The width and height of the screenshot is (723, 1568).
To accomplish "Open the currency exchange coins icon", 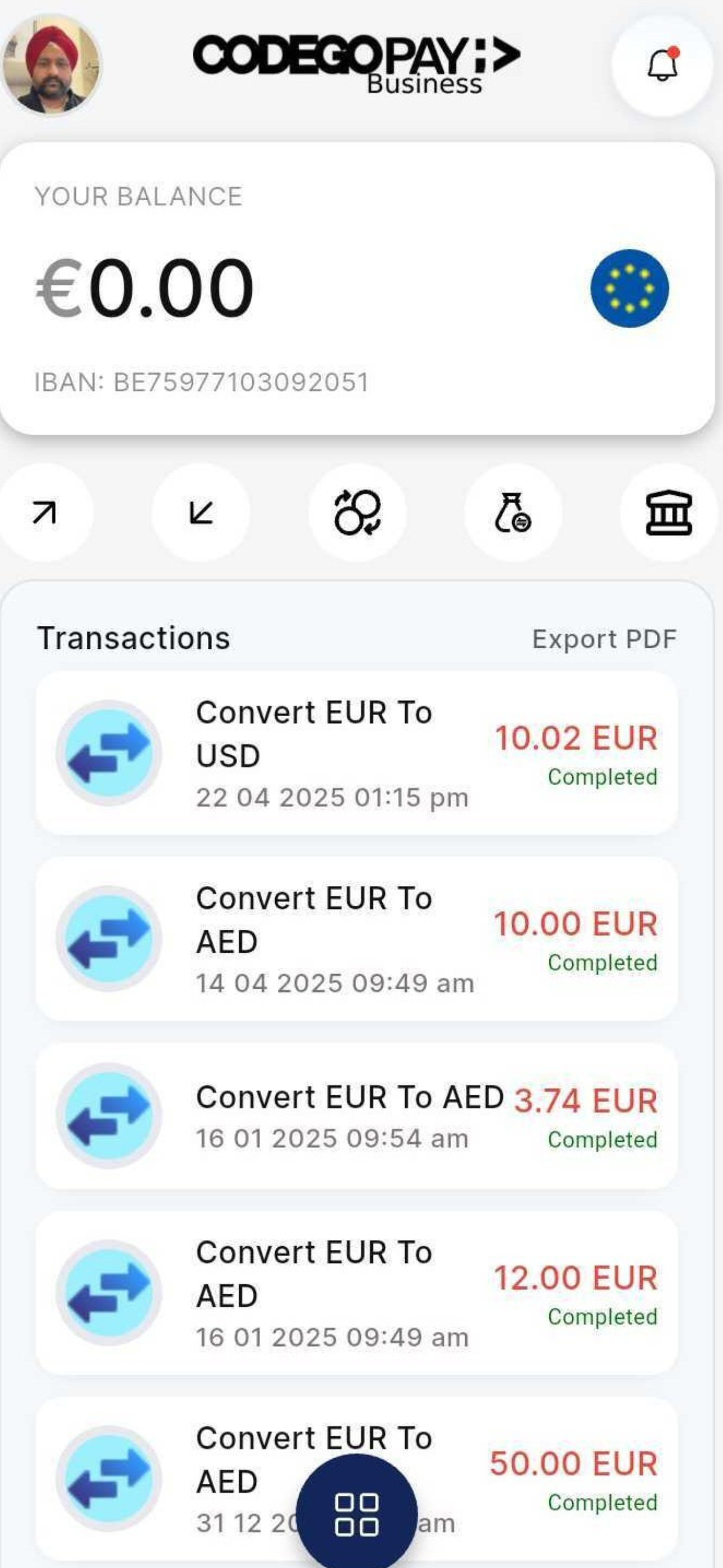I will coord(357,512).
